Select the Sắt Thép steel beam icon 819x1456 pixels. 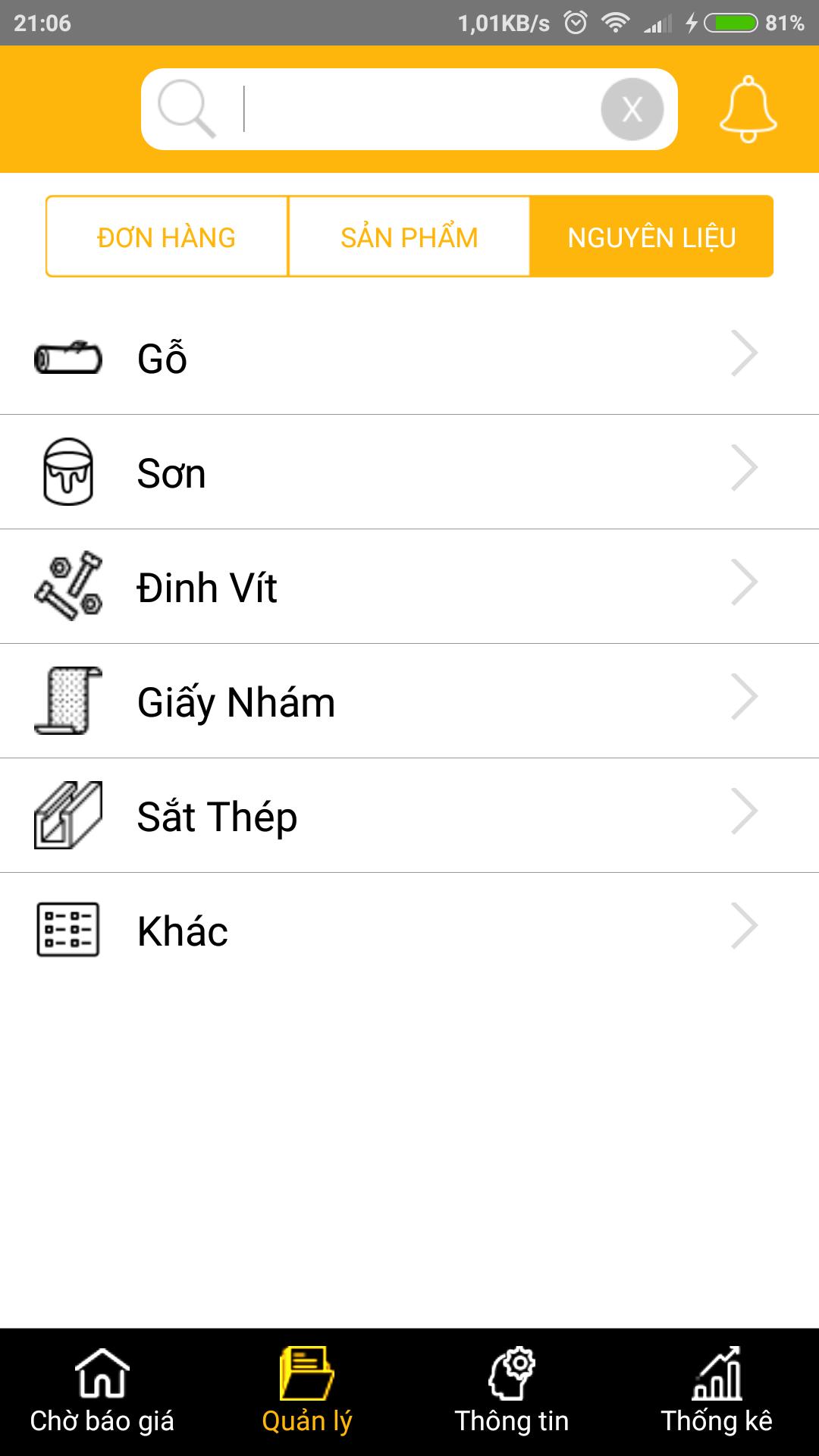click(67, 815)
